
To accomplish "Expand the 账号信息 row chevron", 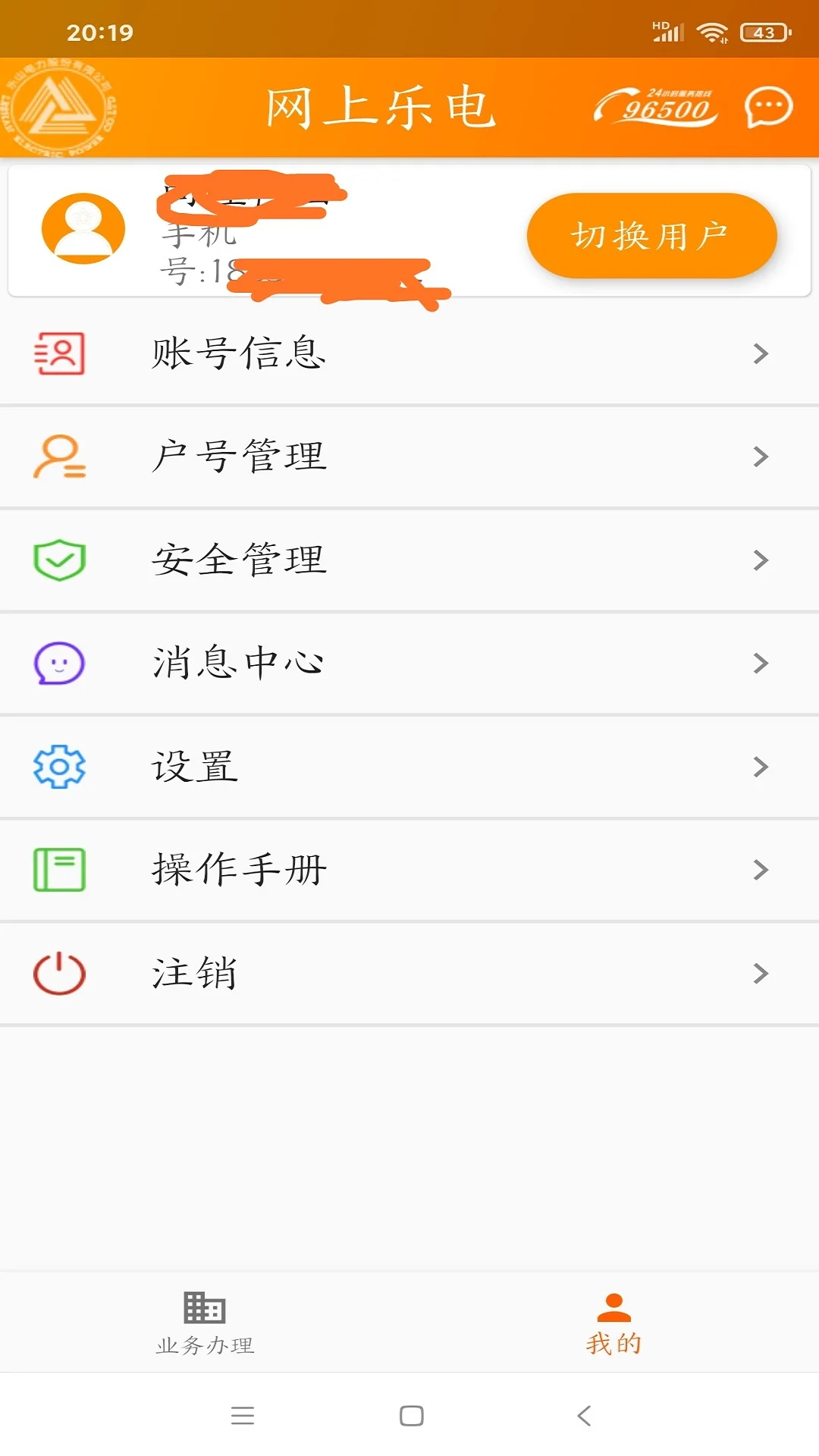I will click(760, 353).
